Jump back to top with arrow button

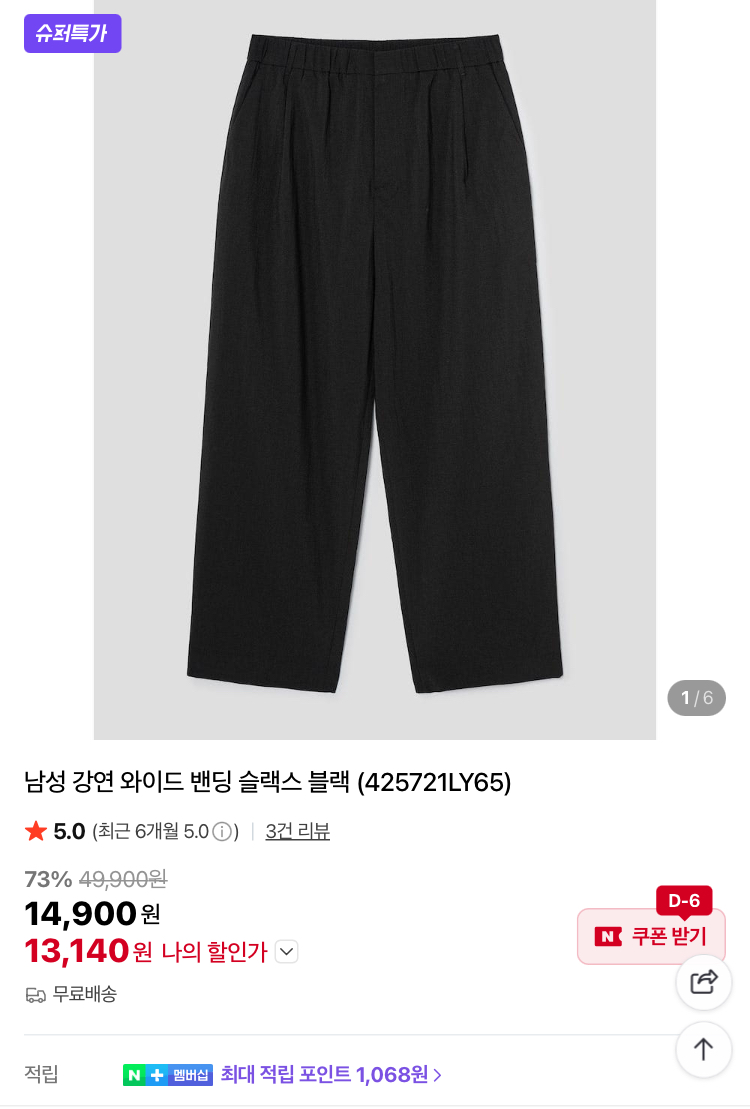[704, 1049]
